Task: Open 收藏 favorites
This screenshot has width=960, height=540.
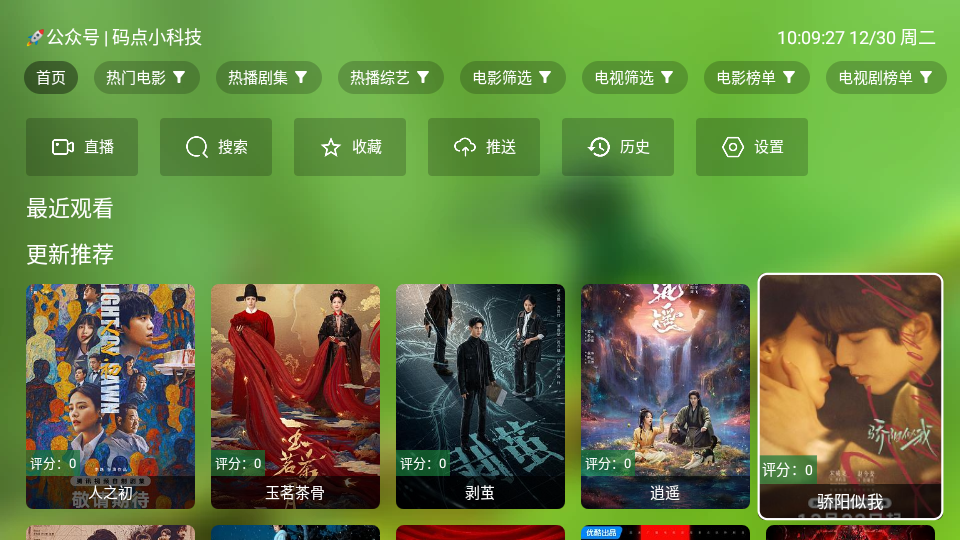Action: click(352, 147)
